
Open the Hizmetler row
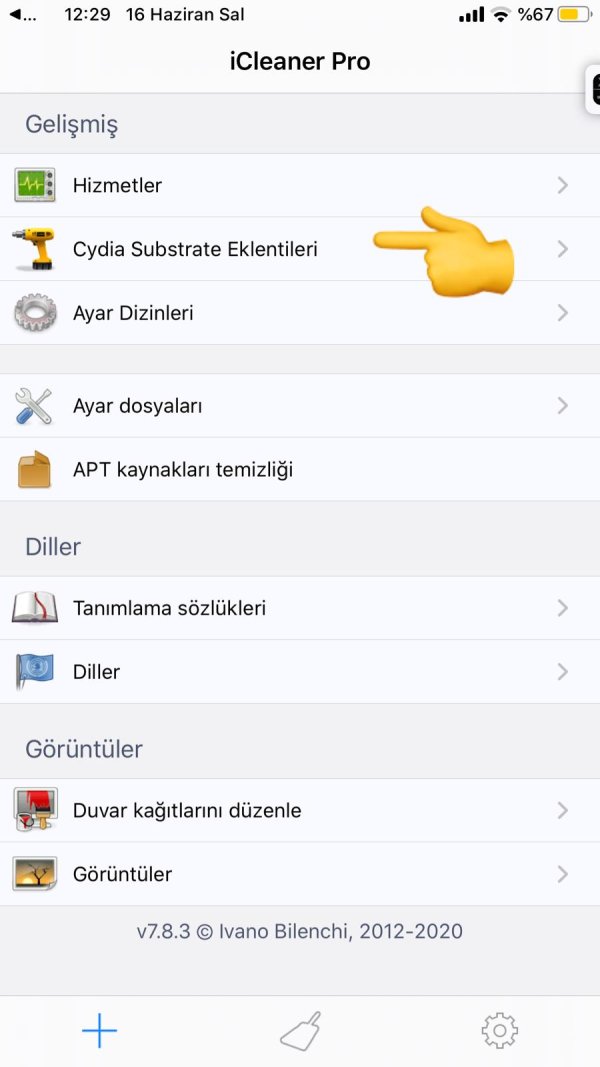pos(300,185)
